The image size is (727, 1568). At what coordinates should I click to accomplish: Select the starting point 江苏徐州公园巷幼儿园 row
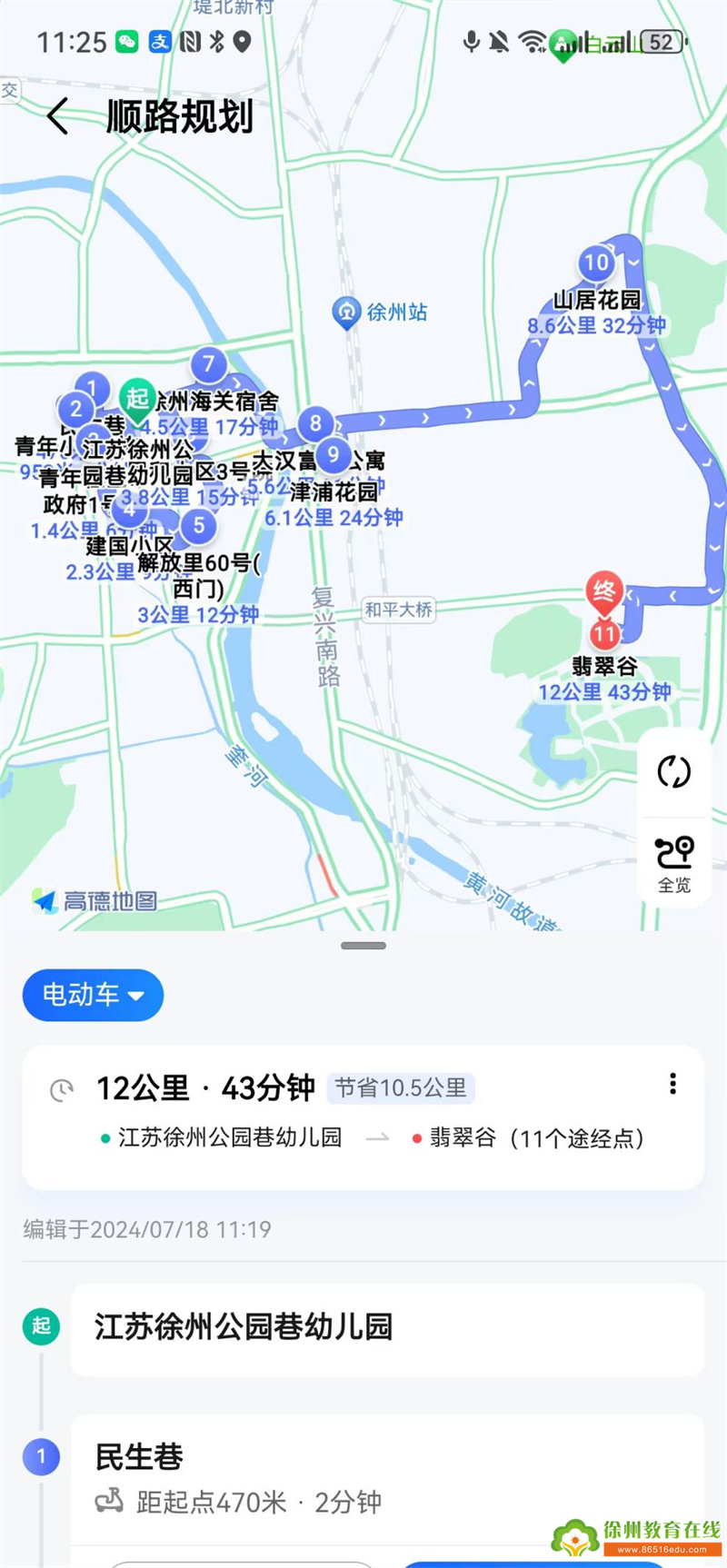point(387,1327)
